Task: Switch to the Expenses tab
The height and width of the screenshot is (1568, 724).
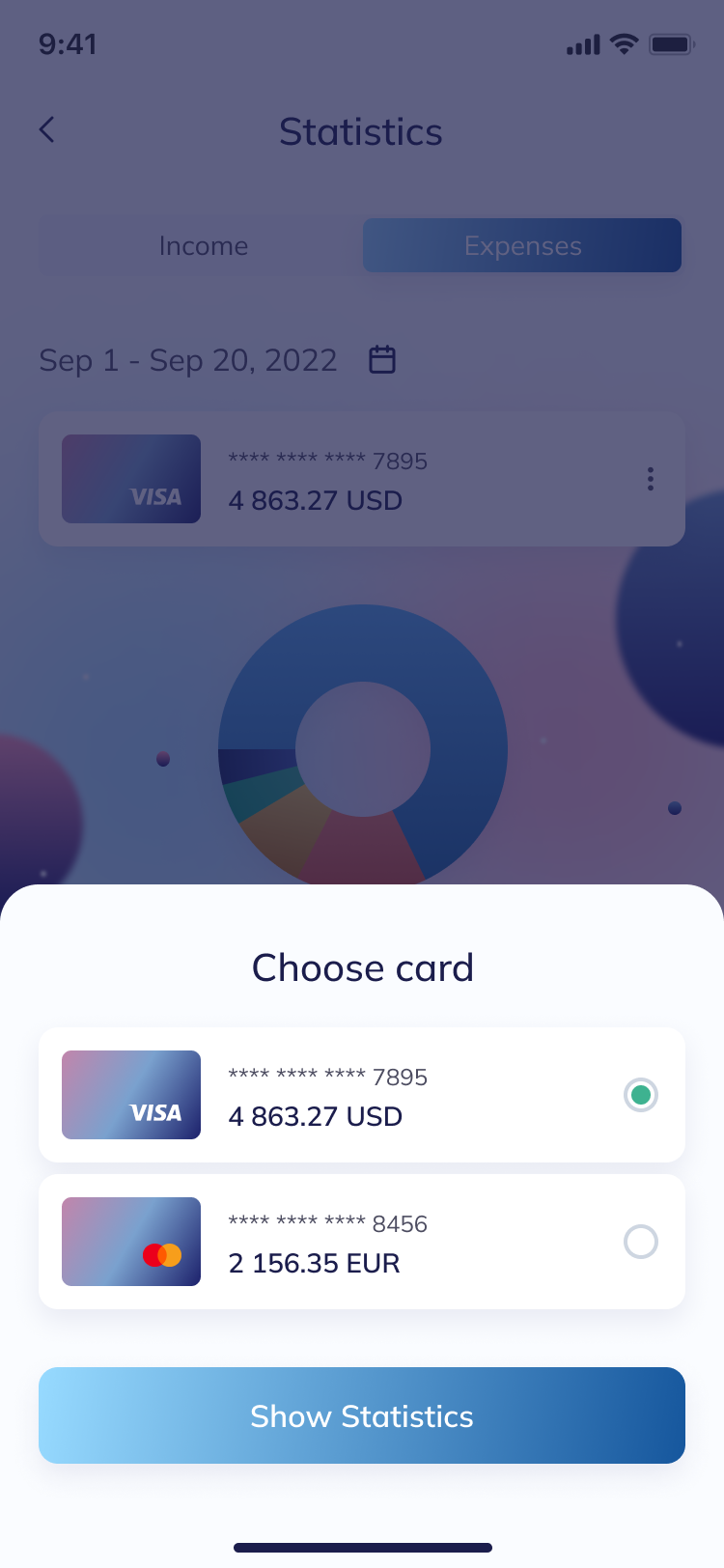Action: coord(522,246)
